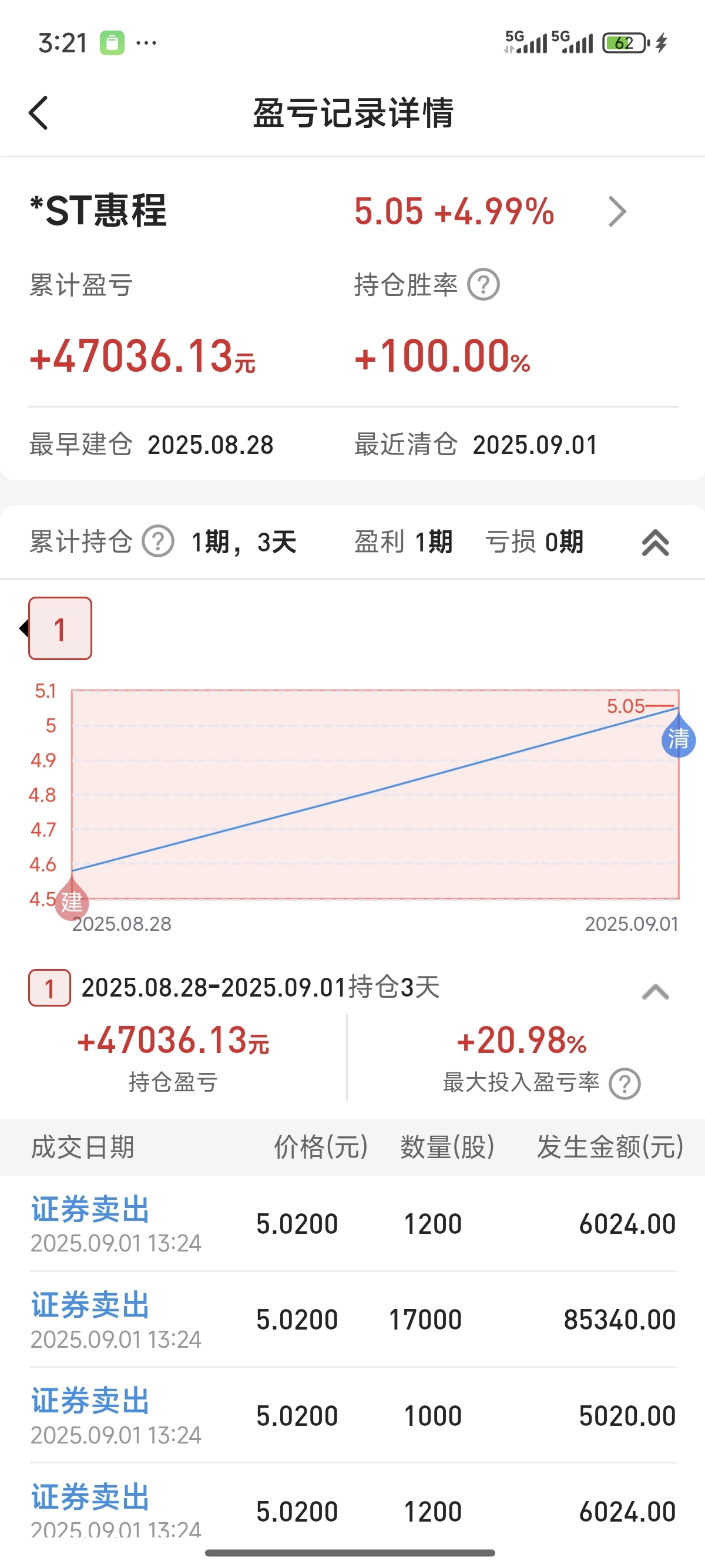Viewport: 705px width, 1568px height.
Task: Show help for 持仓胜率
Action: click(484, 284)
